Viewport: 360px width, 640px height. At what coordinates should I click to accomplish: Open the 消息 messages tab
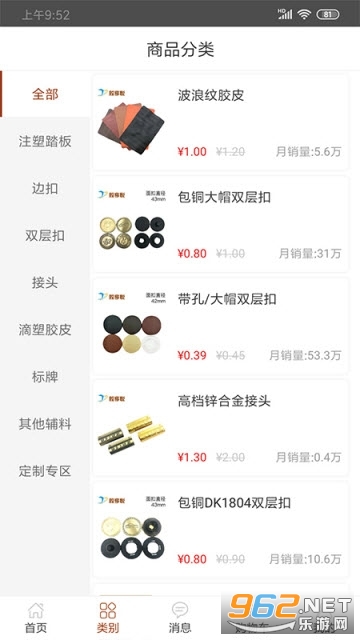(x=180, y=618)
